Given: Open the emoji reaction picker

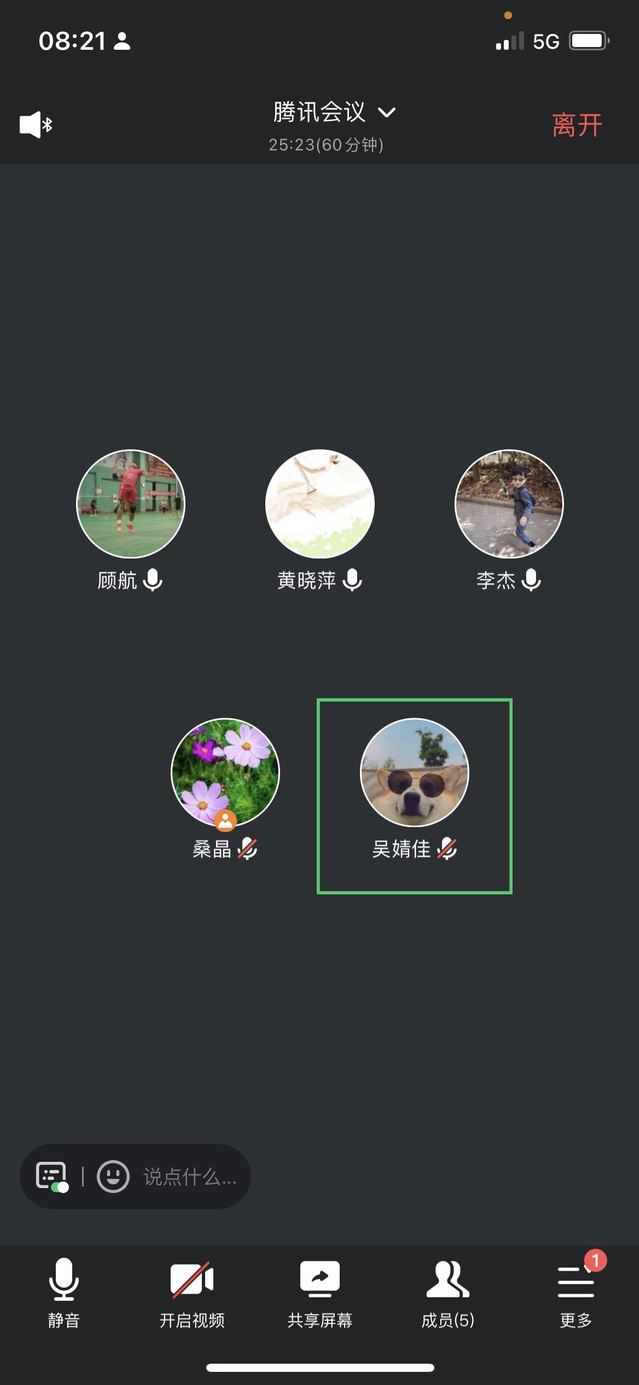Looking at the screenshot, I should click(x=113, y=1176).
